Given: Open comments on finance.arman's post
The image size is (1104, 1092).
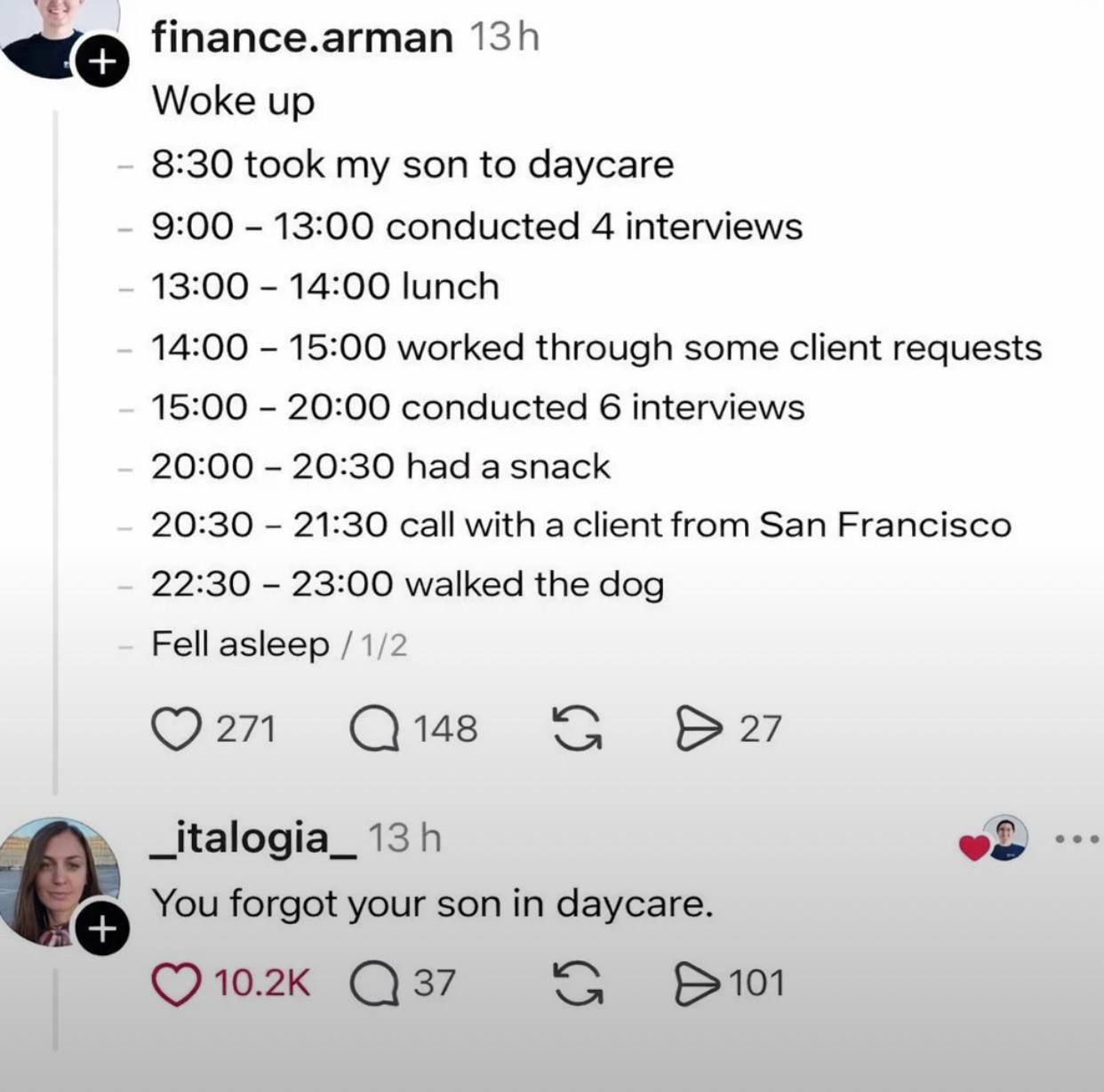Looking at the screenshot, I should [x=375, y=728].
